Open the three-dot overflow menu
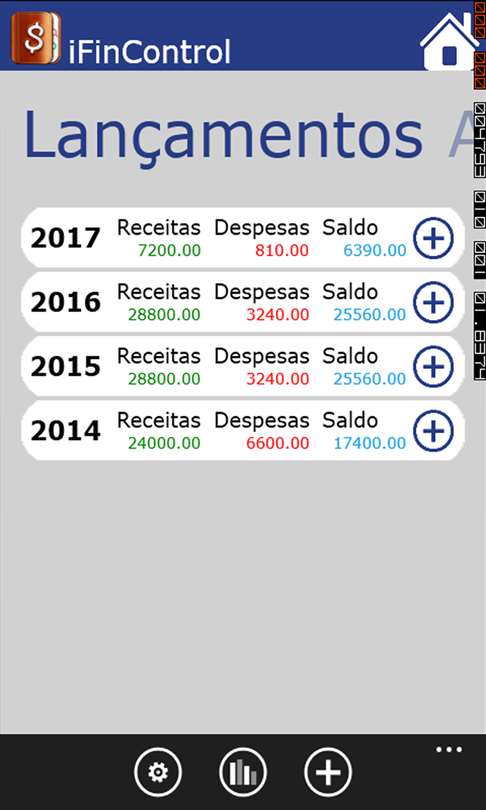 (449, 749)
